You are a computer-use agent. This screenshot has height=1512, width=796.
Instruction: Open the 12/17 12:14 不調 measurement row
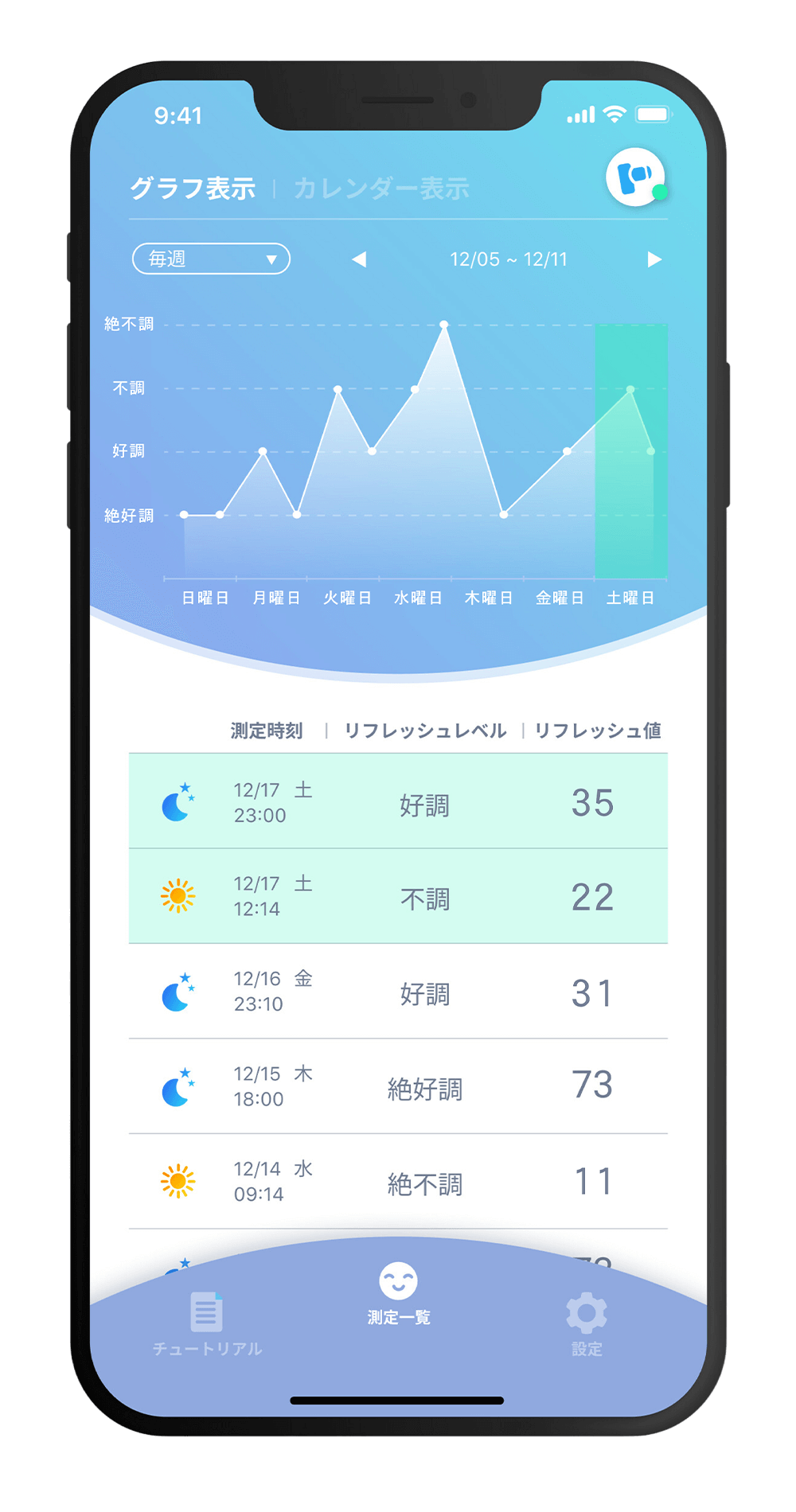[398, 897]
